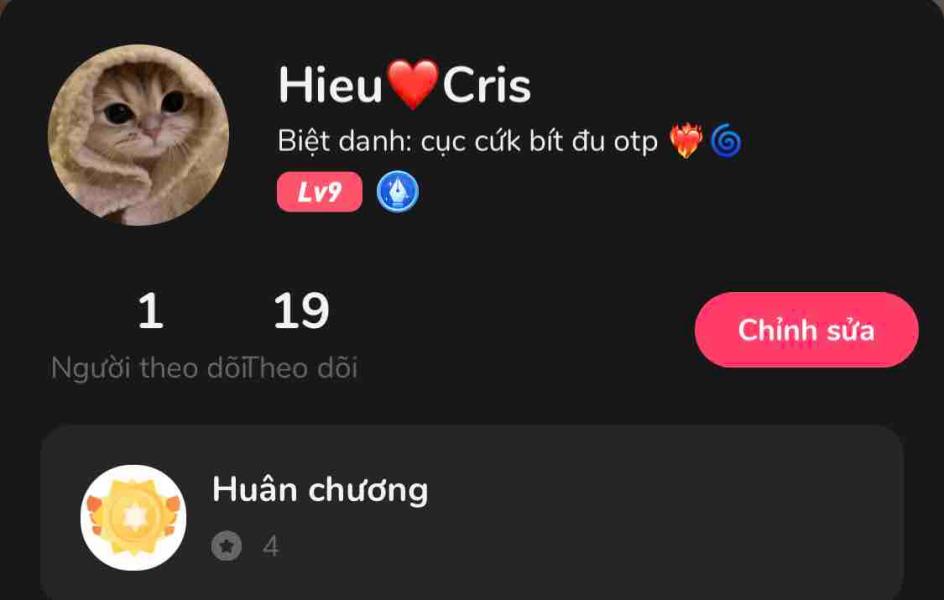View the cat profile picture

pyautogui.click(x=138, y=135)
